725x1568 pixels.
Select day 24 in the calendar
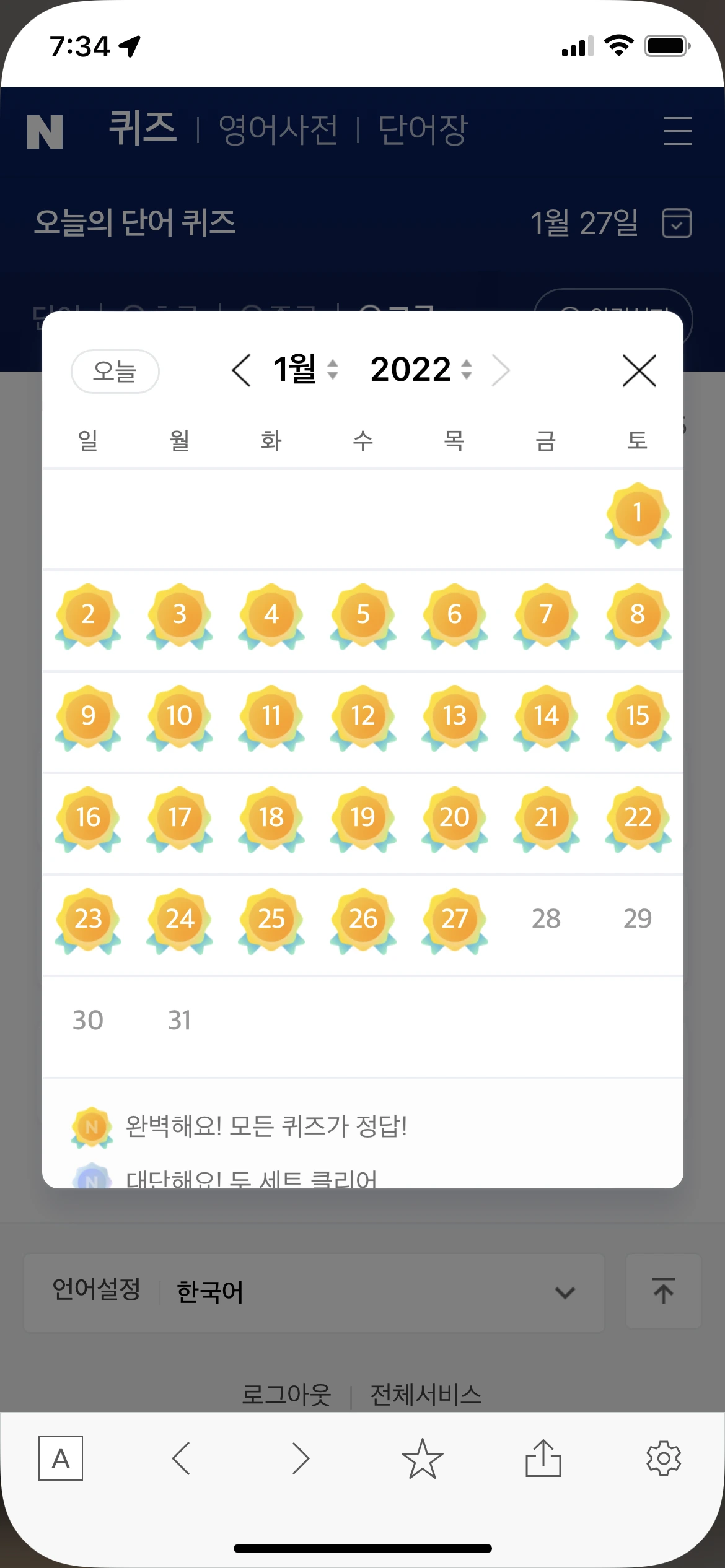pos(180,919)
